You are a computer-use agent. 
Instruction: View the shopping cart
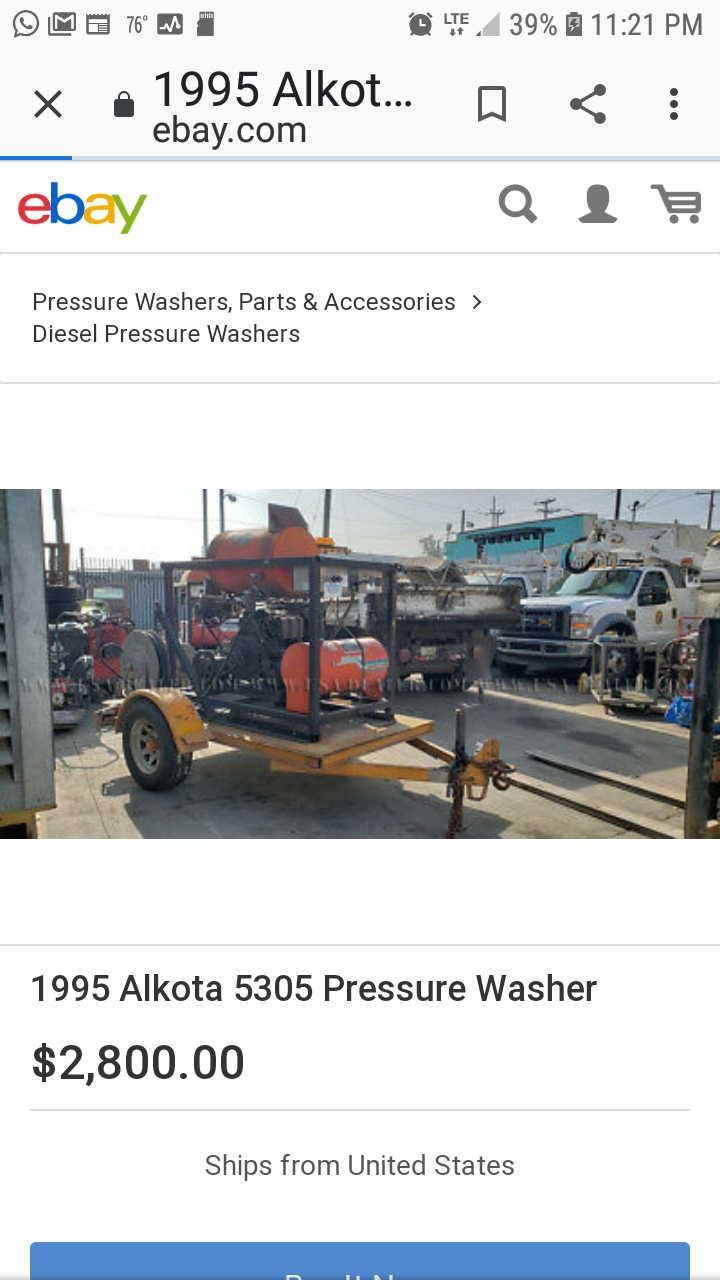[x=677, y=205]
